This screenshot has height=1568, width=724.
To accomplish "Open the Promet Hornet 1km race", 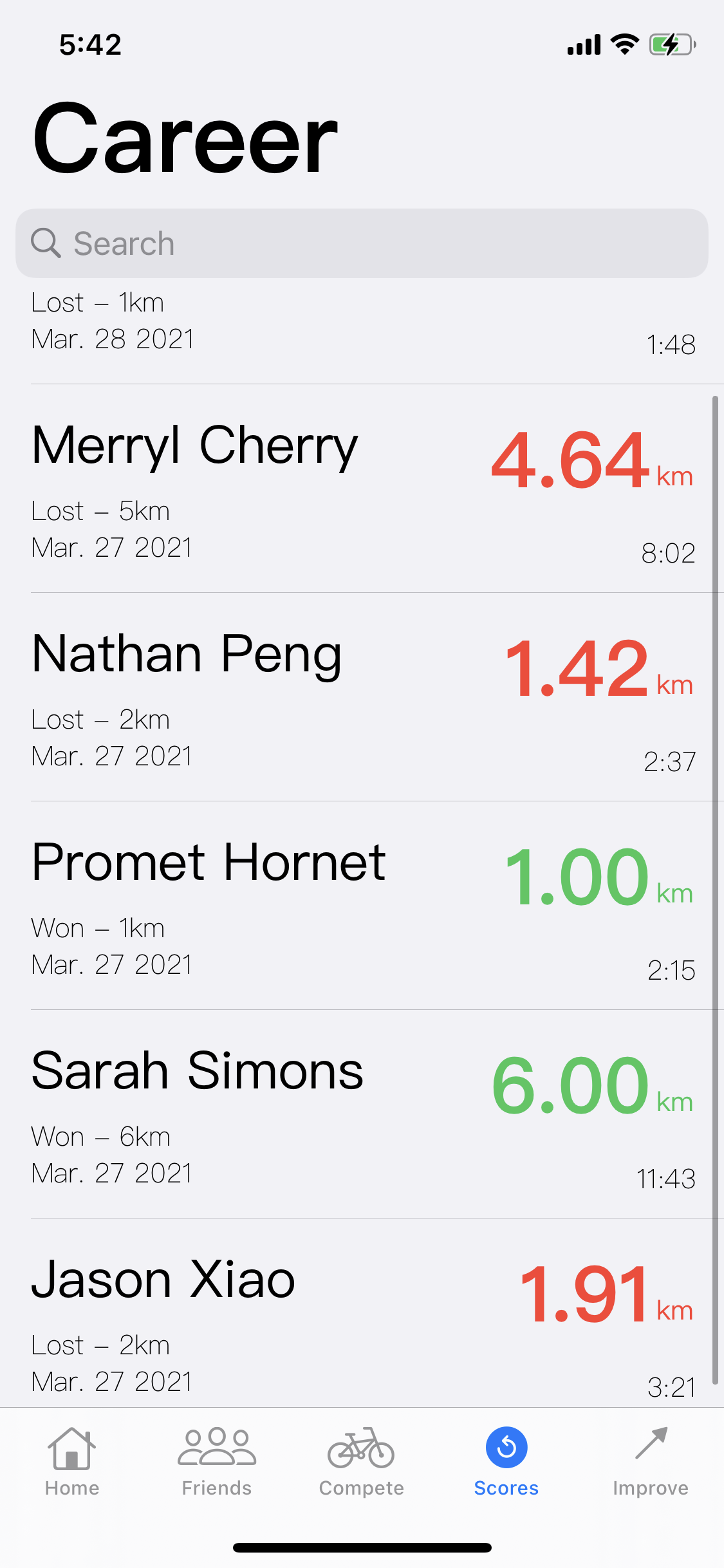I will click(x=360, y=906).
